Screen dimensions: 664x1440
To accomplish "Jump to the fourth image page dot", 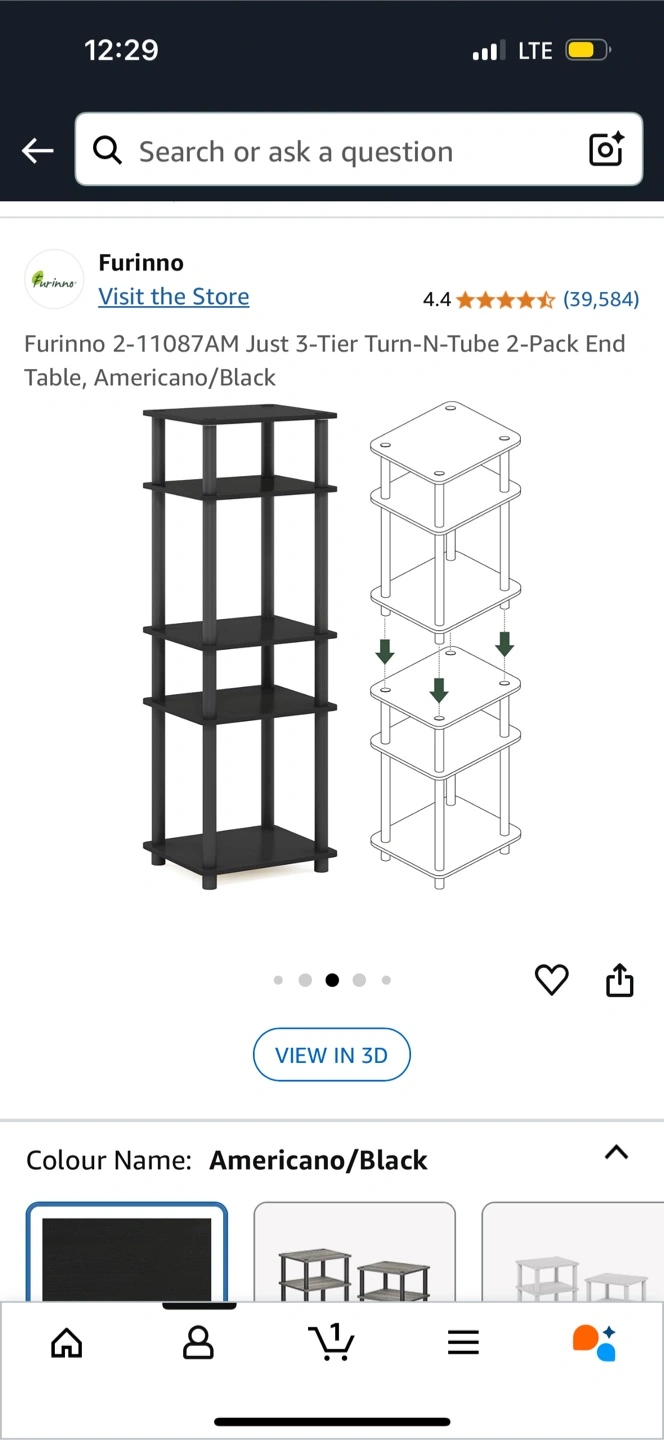I will point(359,980).
